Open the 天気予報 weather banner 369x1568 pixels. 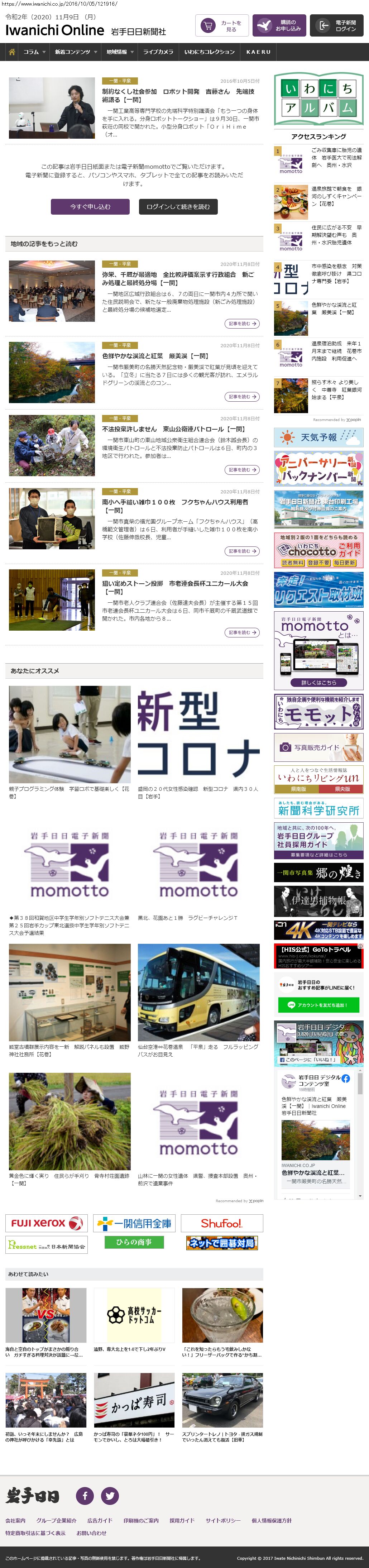tap(318, 437)
